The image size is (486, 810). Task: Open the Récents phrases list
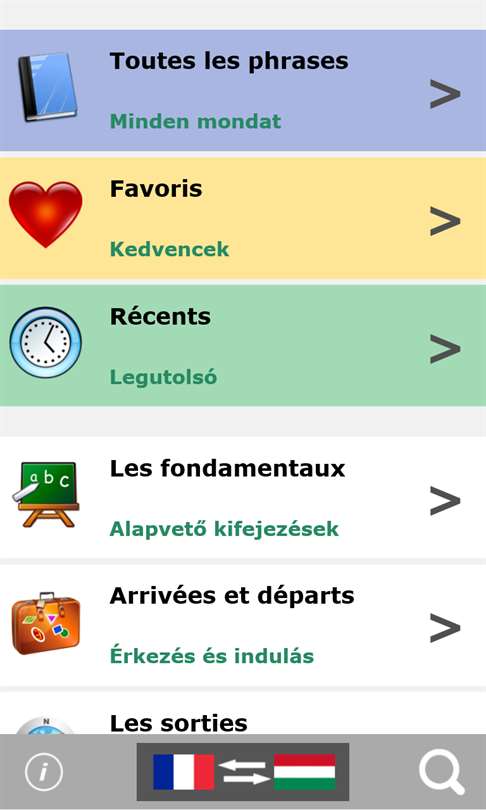pos(243,346)
